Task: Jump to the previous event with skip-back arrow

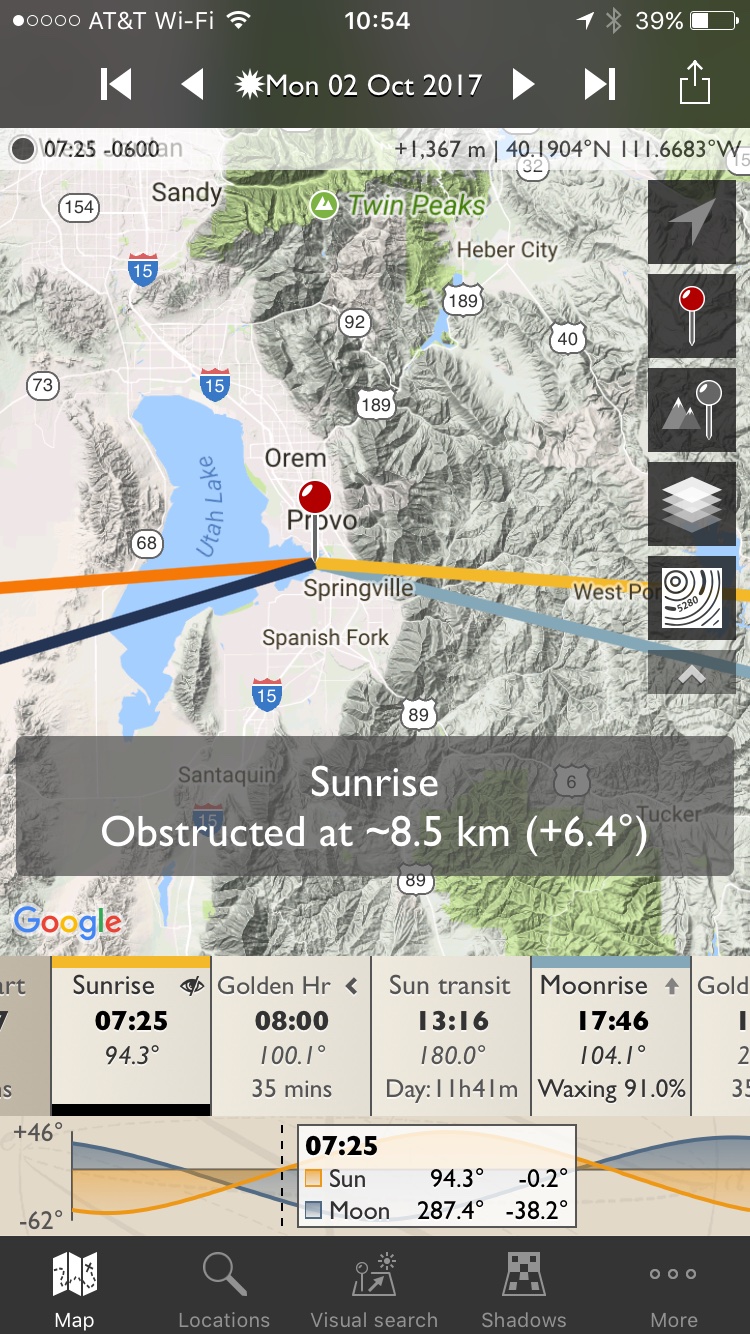Action: coord(116,84)
